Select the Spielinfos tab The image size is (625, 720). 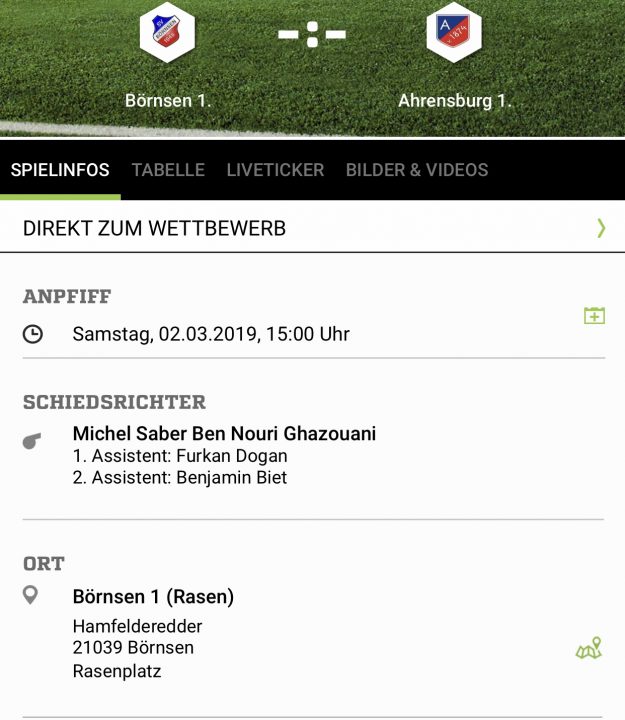click(x=60, y=170)
